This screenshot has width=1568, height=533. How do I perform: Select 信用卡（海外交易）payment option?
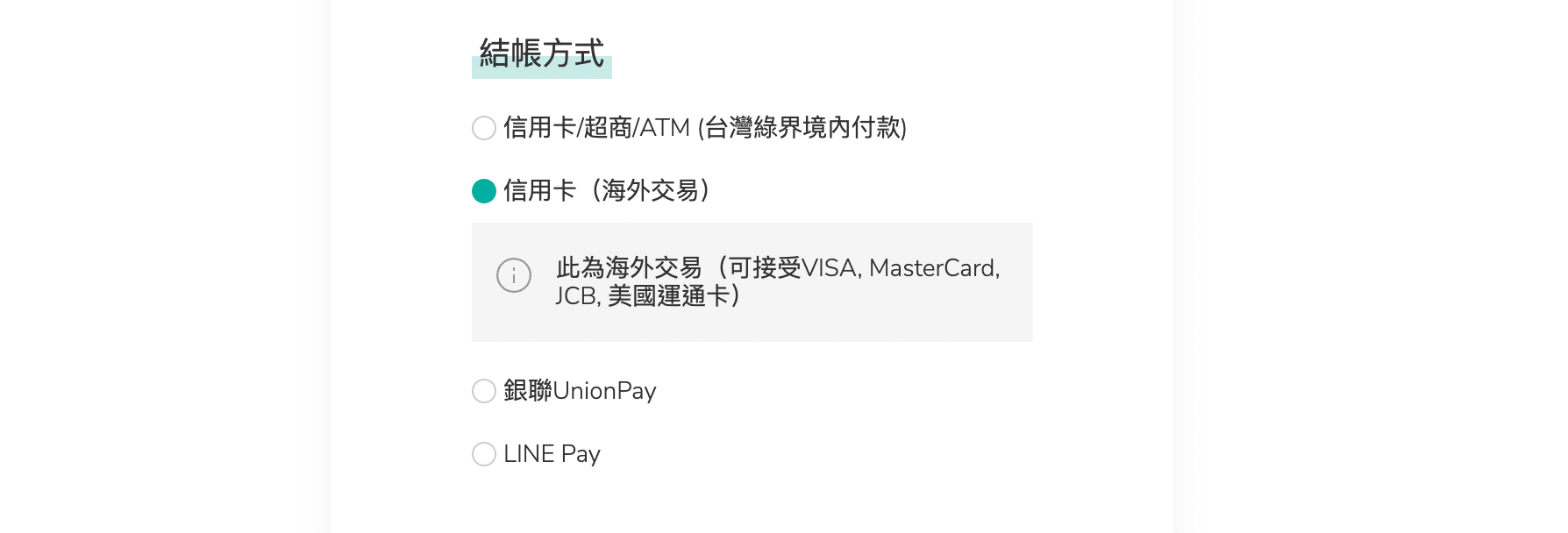(484, 191)
